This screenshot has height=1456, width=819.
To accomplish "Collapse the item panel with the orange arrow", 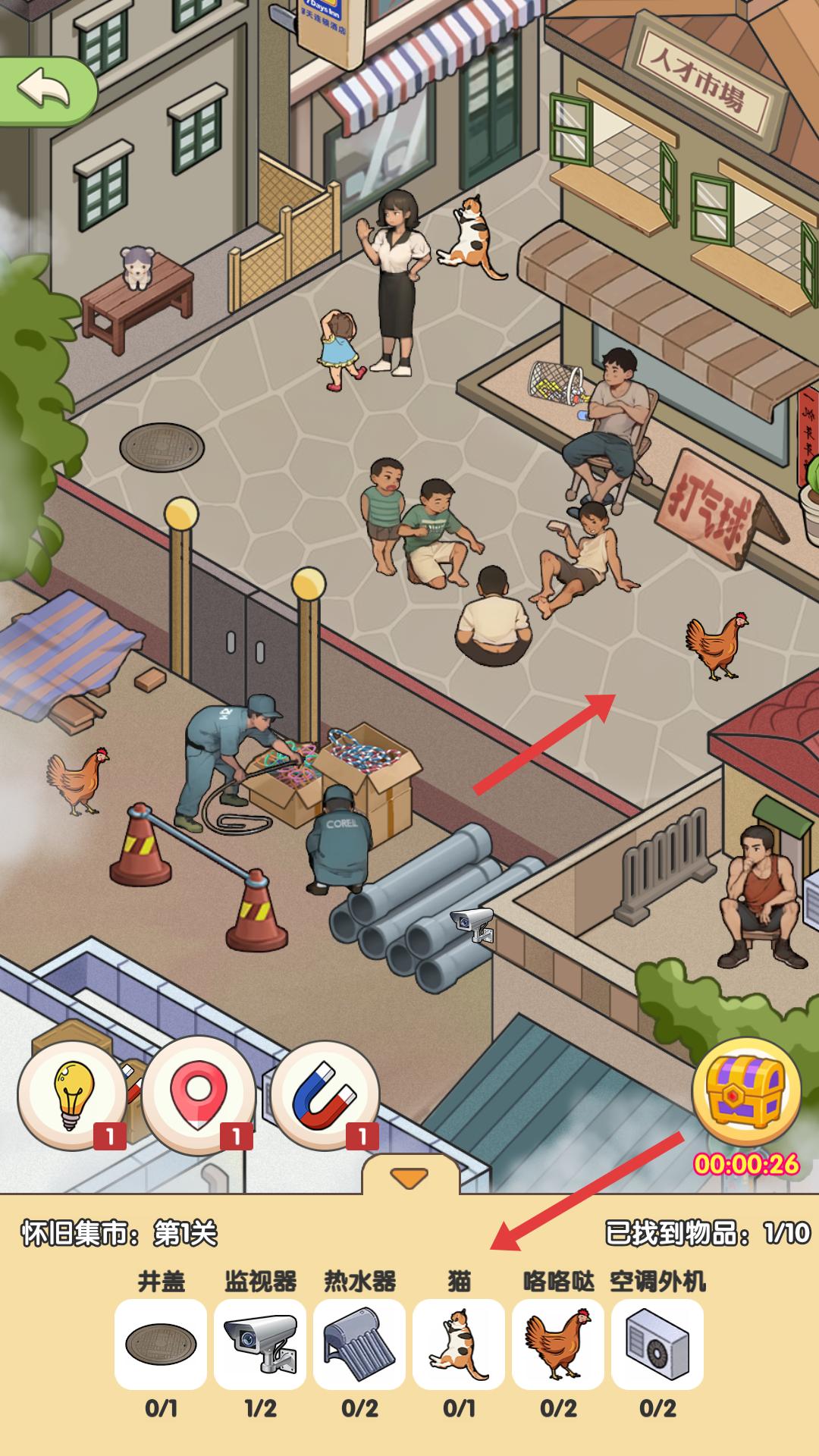I will tap(409, 1177).
